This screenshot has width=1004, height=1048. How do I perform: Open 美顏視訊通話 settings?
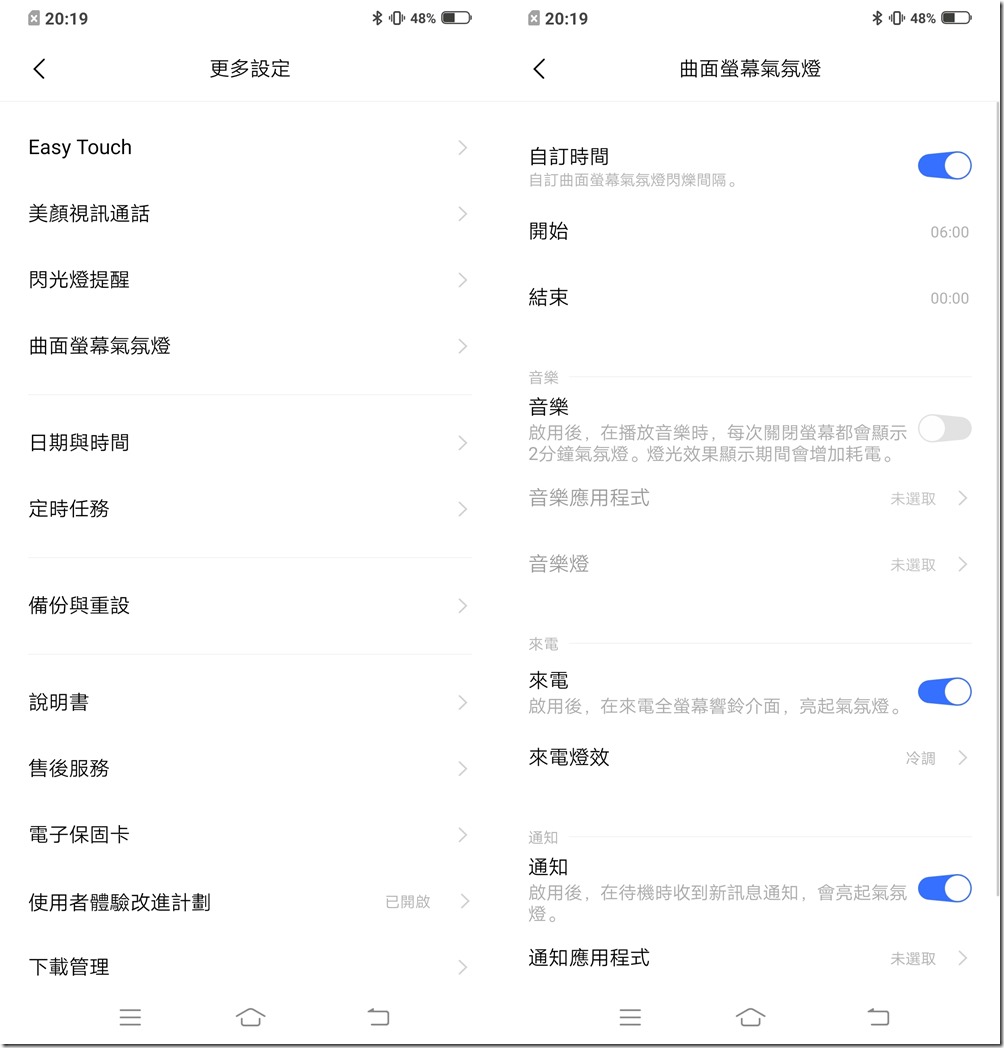point(249,214)
